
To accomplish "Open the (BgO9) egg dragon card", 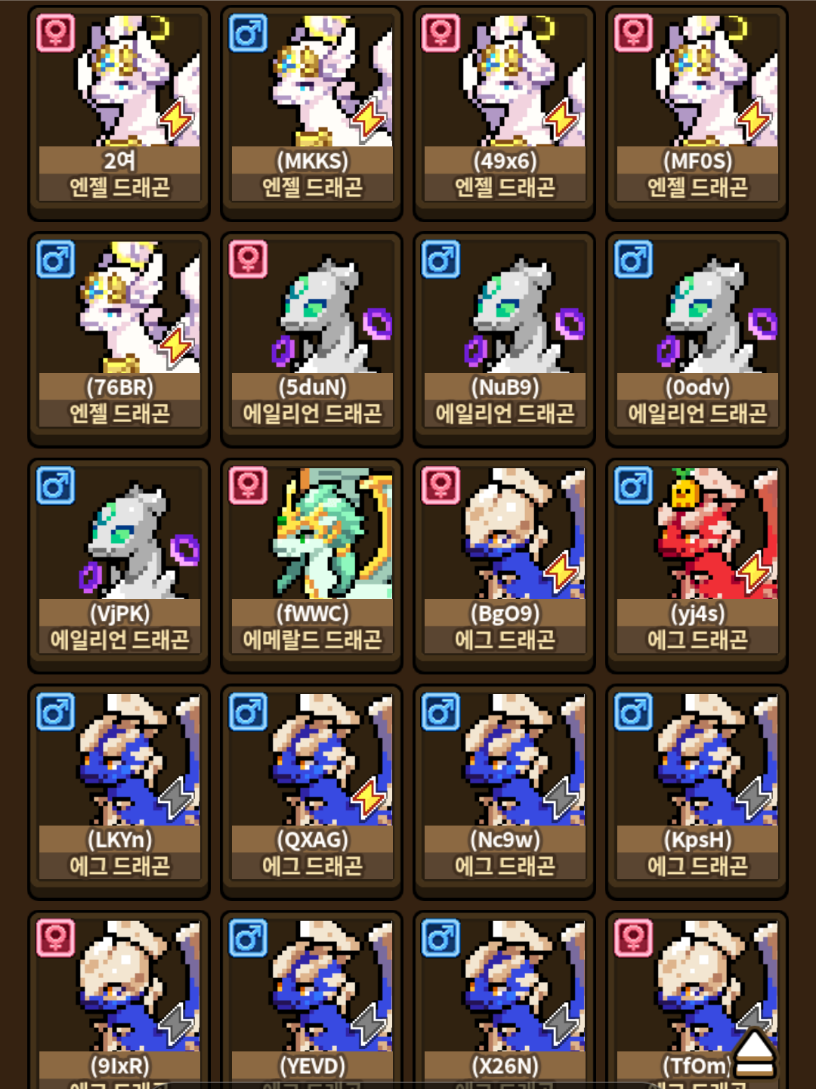I will coord(504,565).
